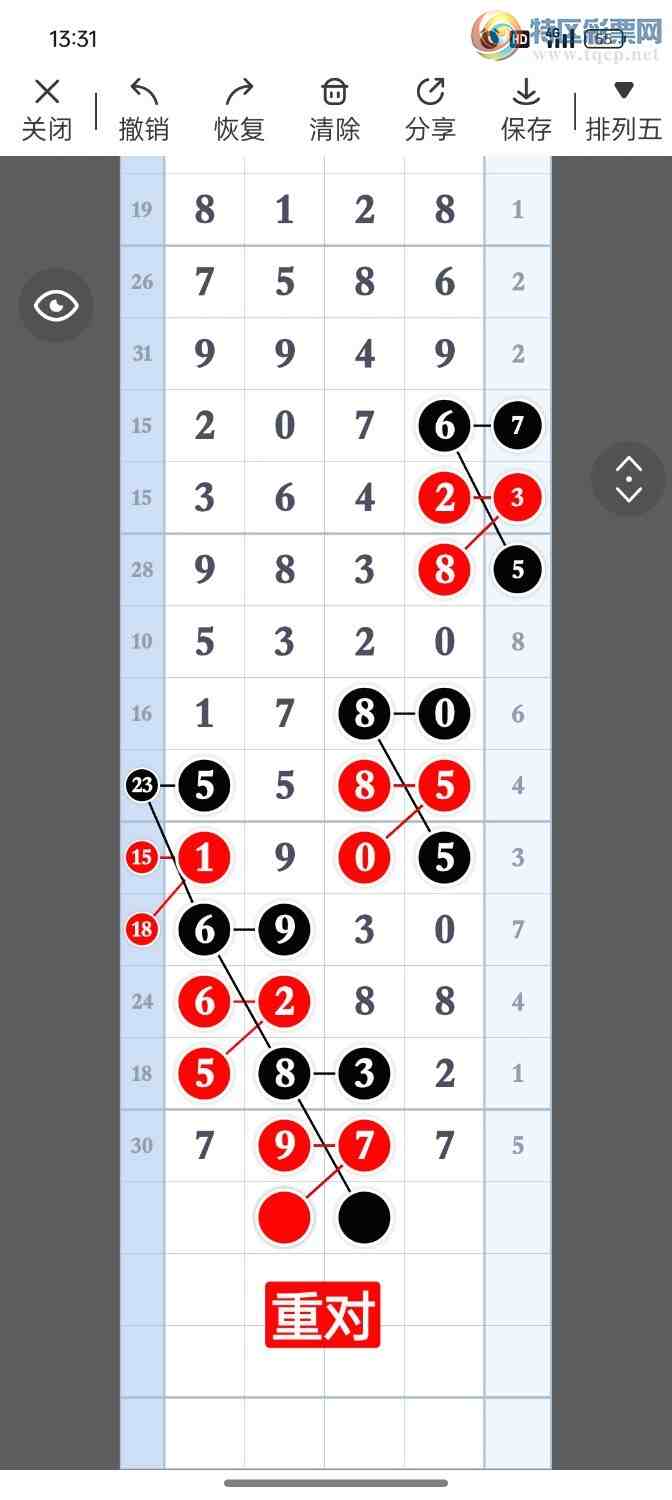Viewport: 672px width, 1500px height.
Task: Tap the up-down scroll jump button
Action: [628, 479]
